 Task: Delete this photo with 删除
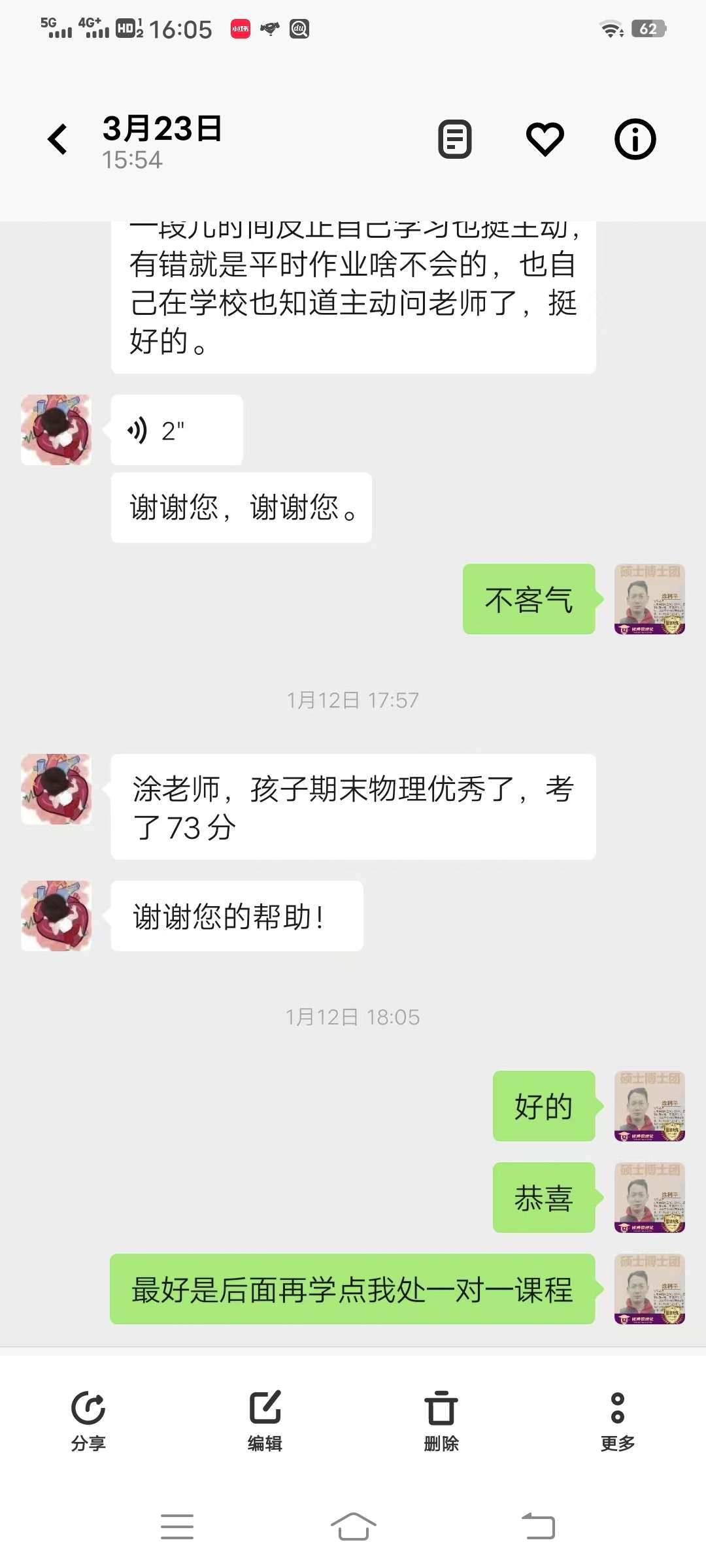[x=441, y=1419]
